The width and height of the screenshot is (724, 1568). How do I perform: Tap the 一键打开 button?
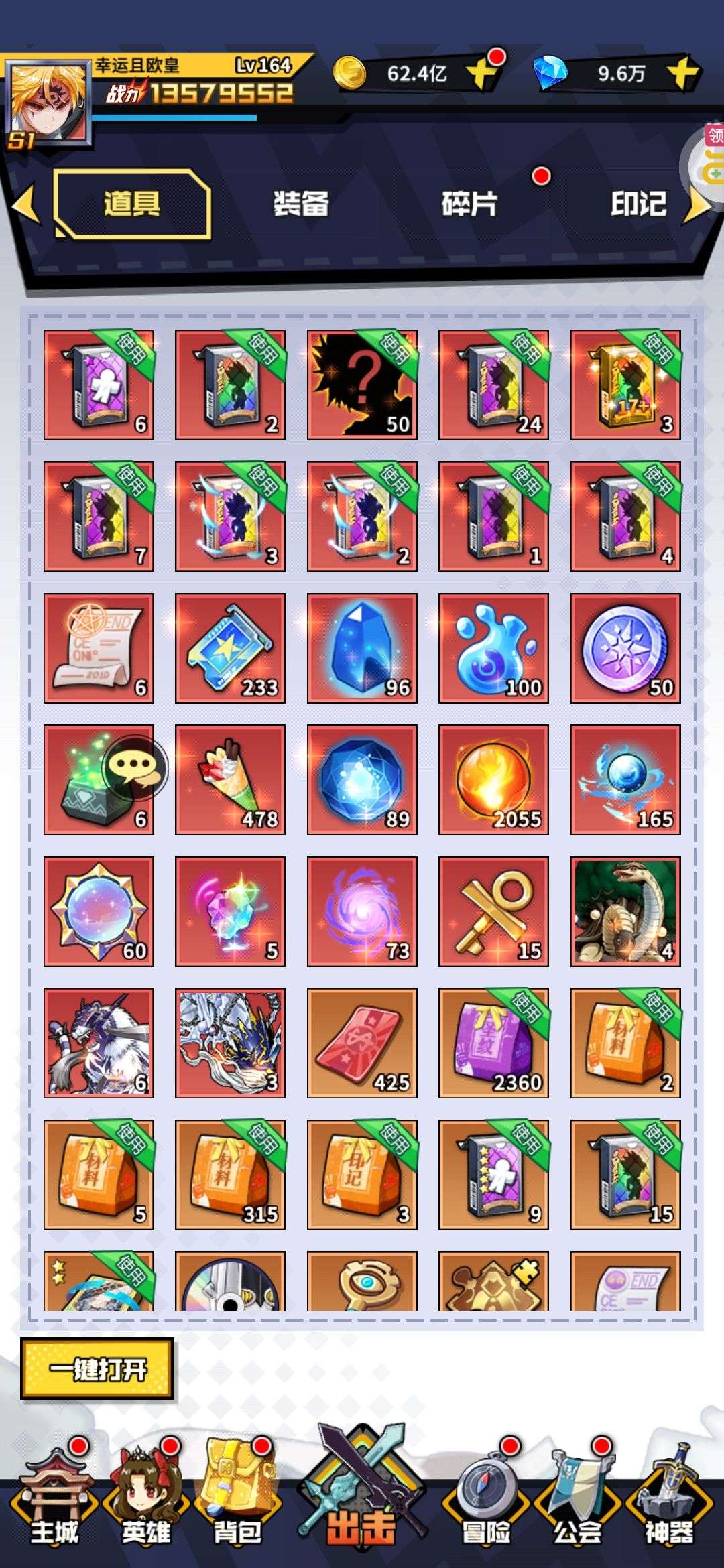coord(98,1370)
